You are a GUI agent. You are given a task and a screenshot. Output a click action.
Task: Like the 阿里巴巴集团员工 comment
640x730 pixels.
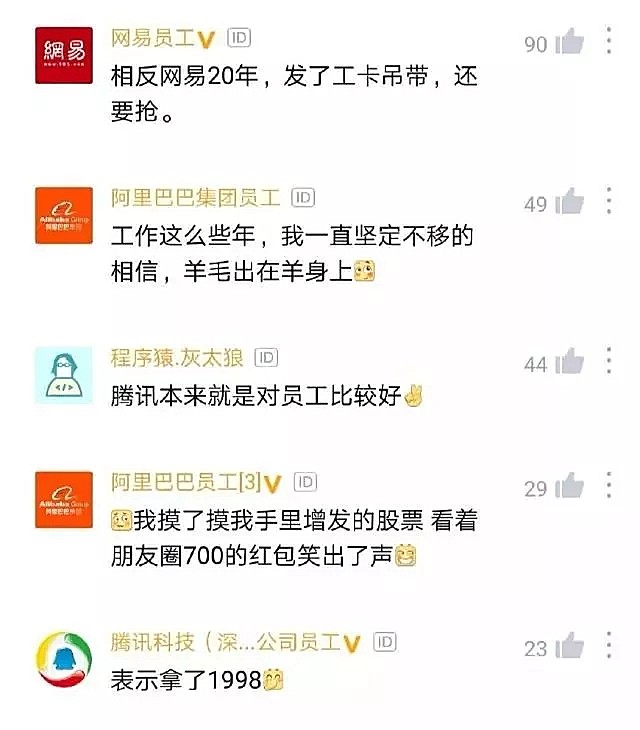[x=570, y=202]
